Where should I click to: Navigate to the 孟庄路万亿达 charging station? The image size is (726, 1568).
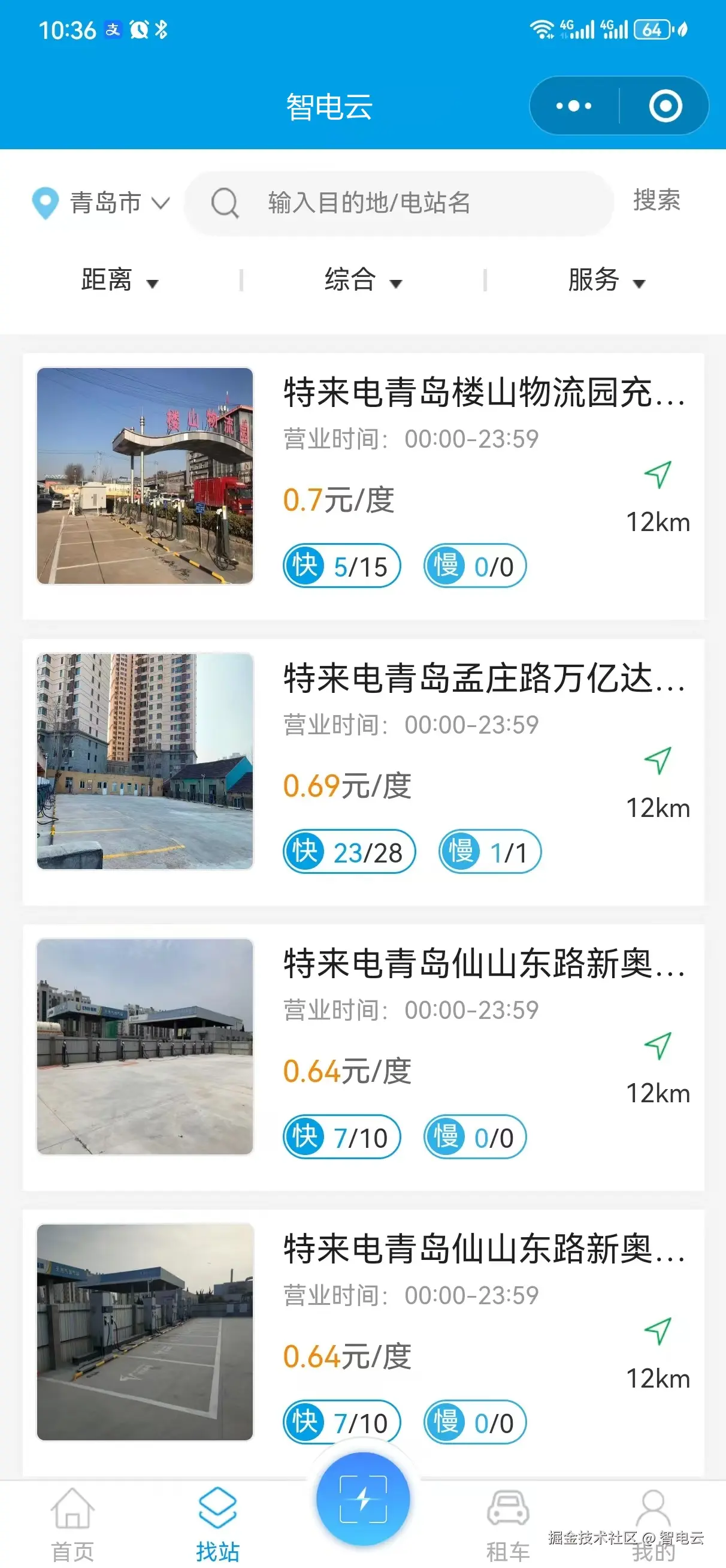pos(657,761)
